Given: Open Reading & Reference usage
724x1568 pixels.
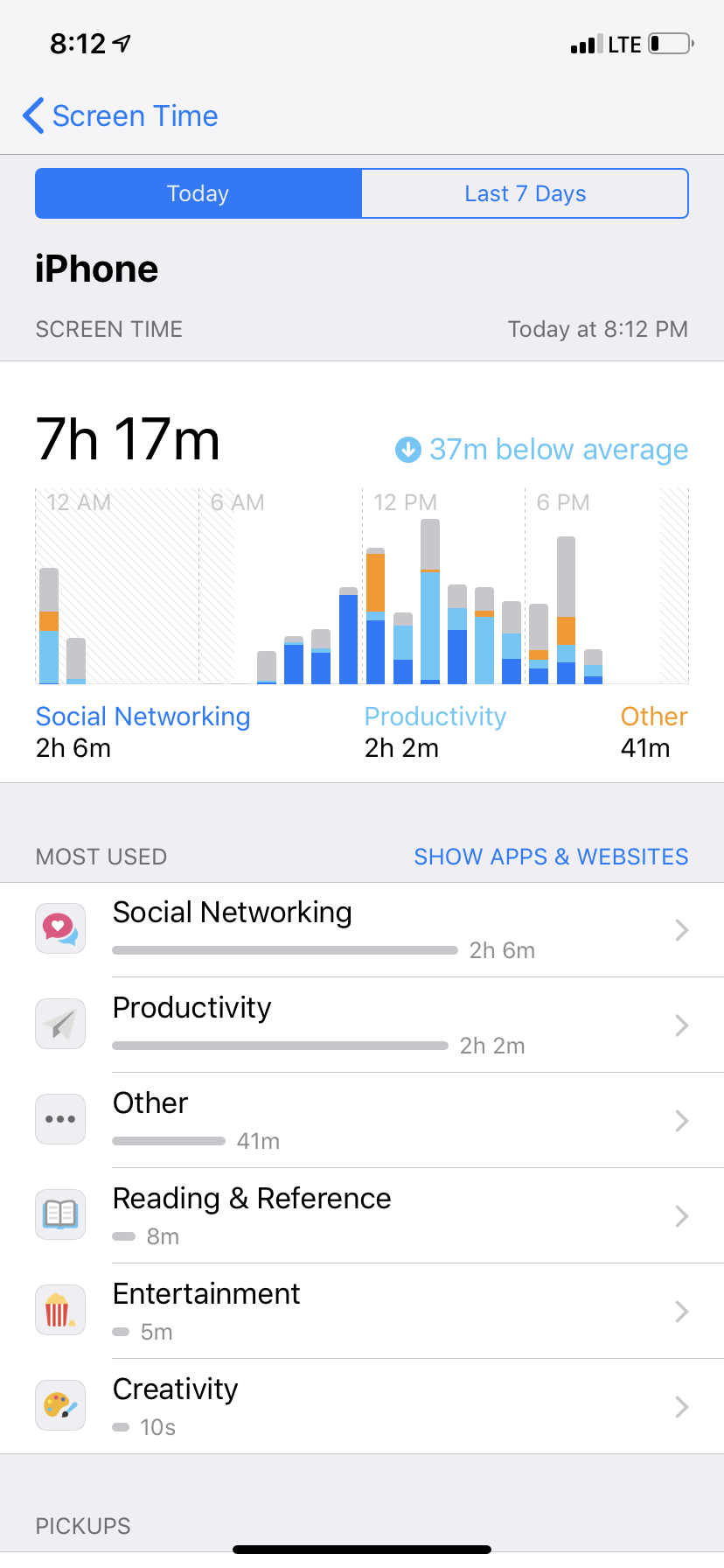Looking at the screenshot, I should pyautogui.click(x=362, y=1216).
